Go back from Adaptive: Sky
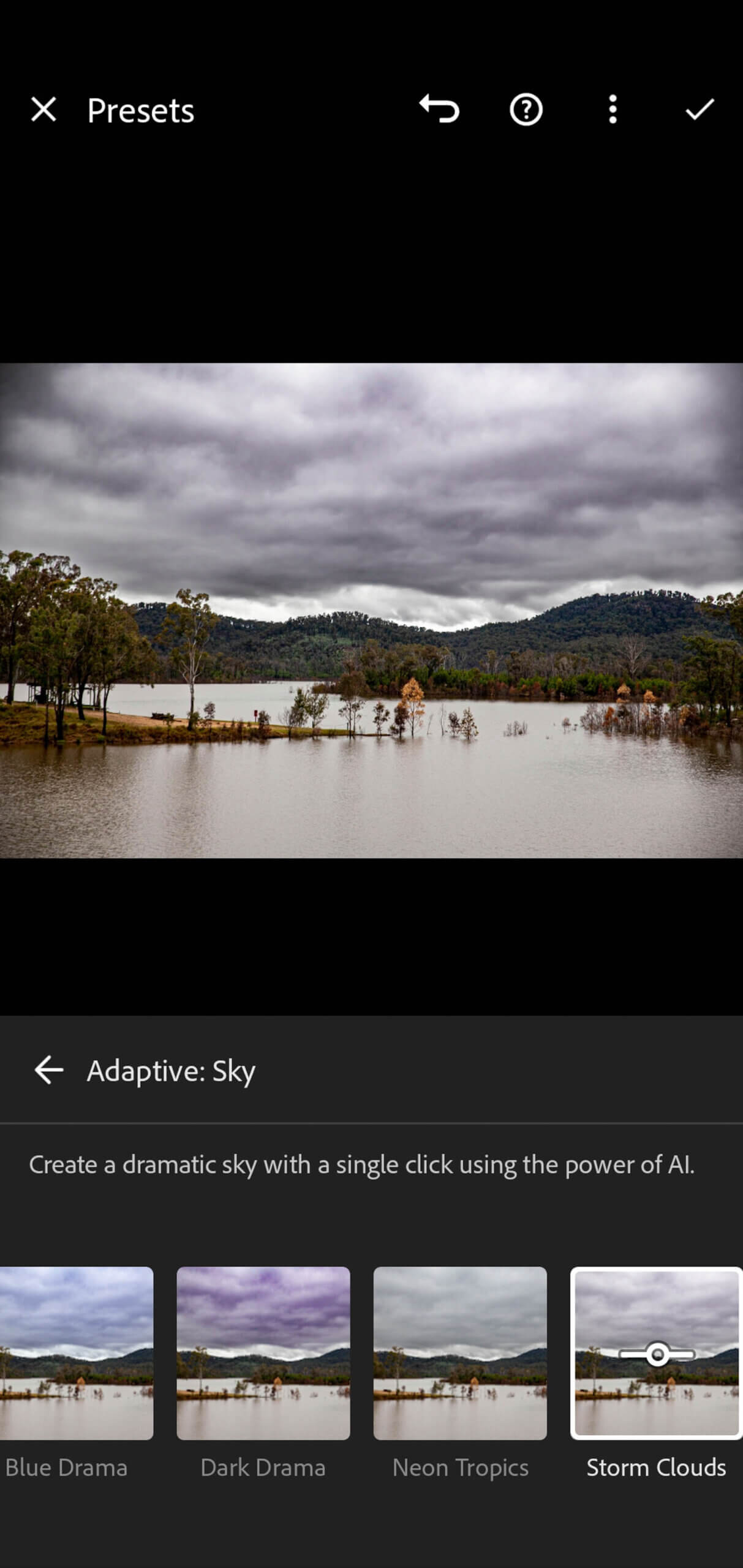 point(49,1070)
